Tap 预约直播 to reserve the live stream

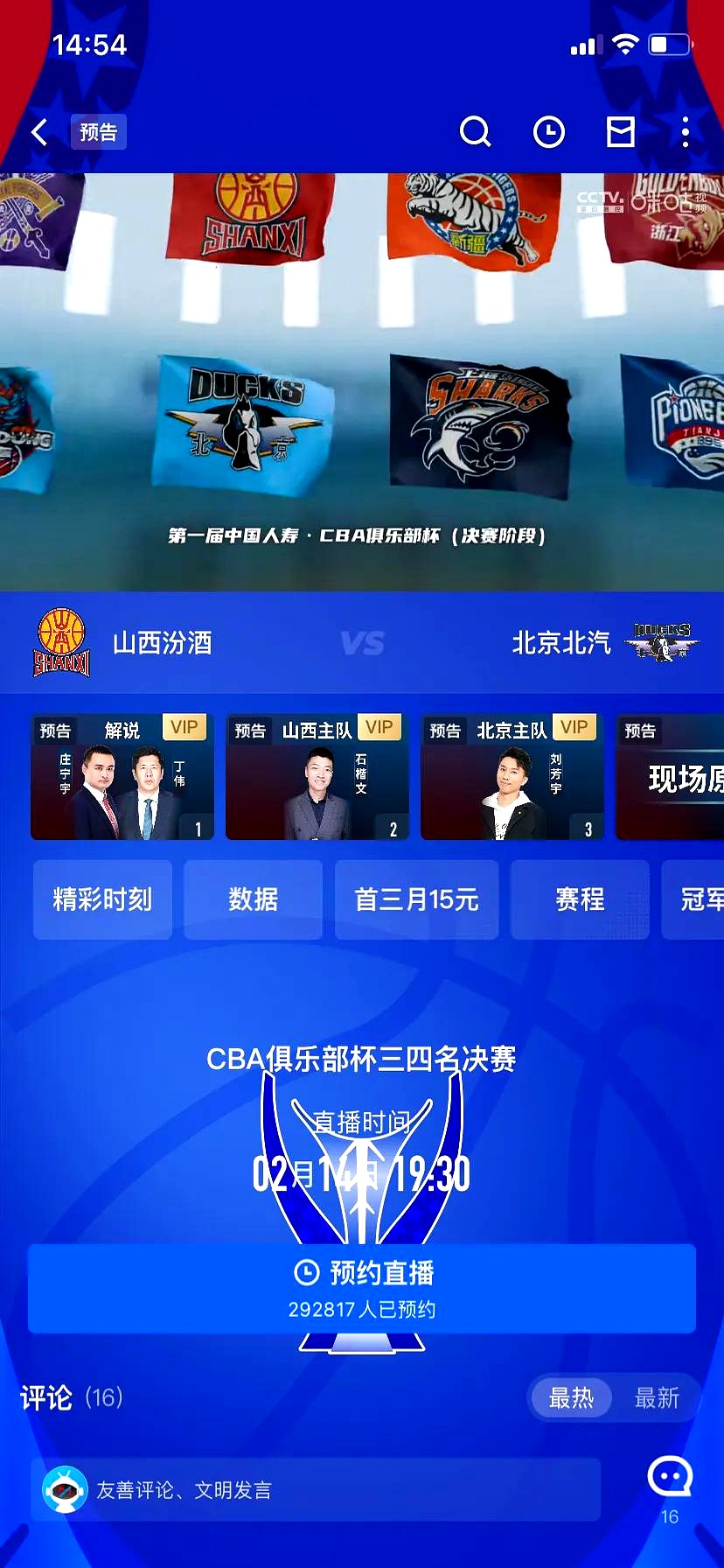coord(362,1288)
